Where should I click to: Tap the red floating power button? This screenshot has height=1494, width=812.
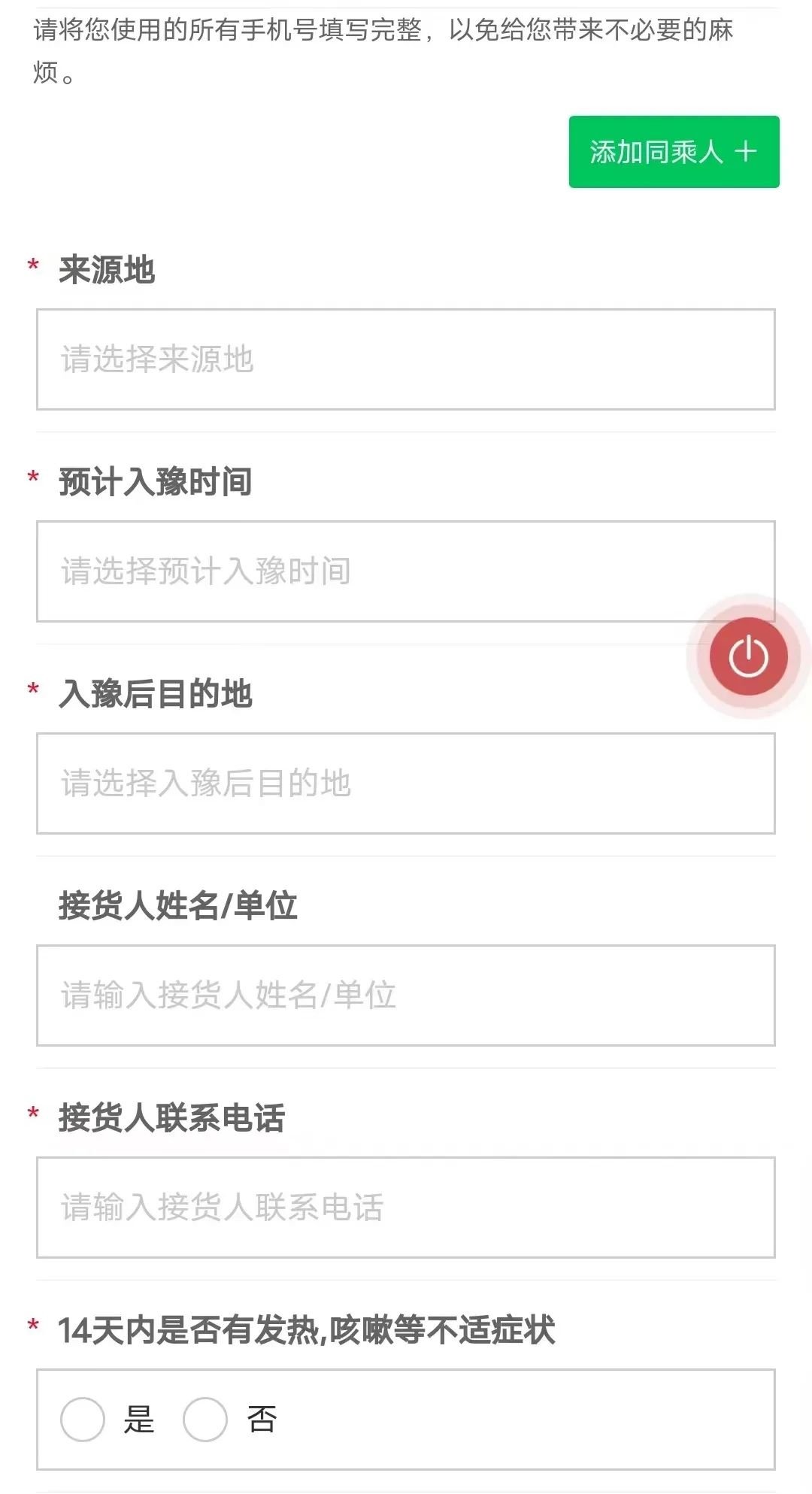(748, 656)
